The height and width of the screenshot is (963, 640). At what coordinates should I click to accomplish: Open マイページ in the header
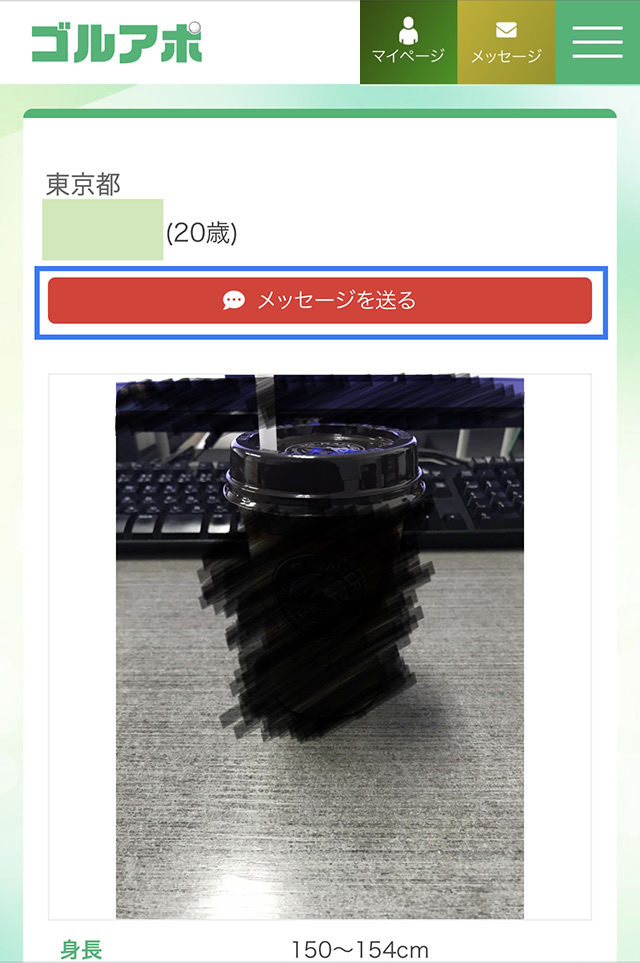(408, 42)
